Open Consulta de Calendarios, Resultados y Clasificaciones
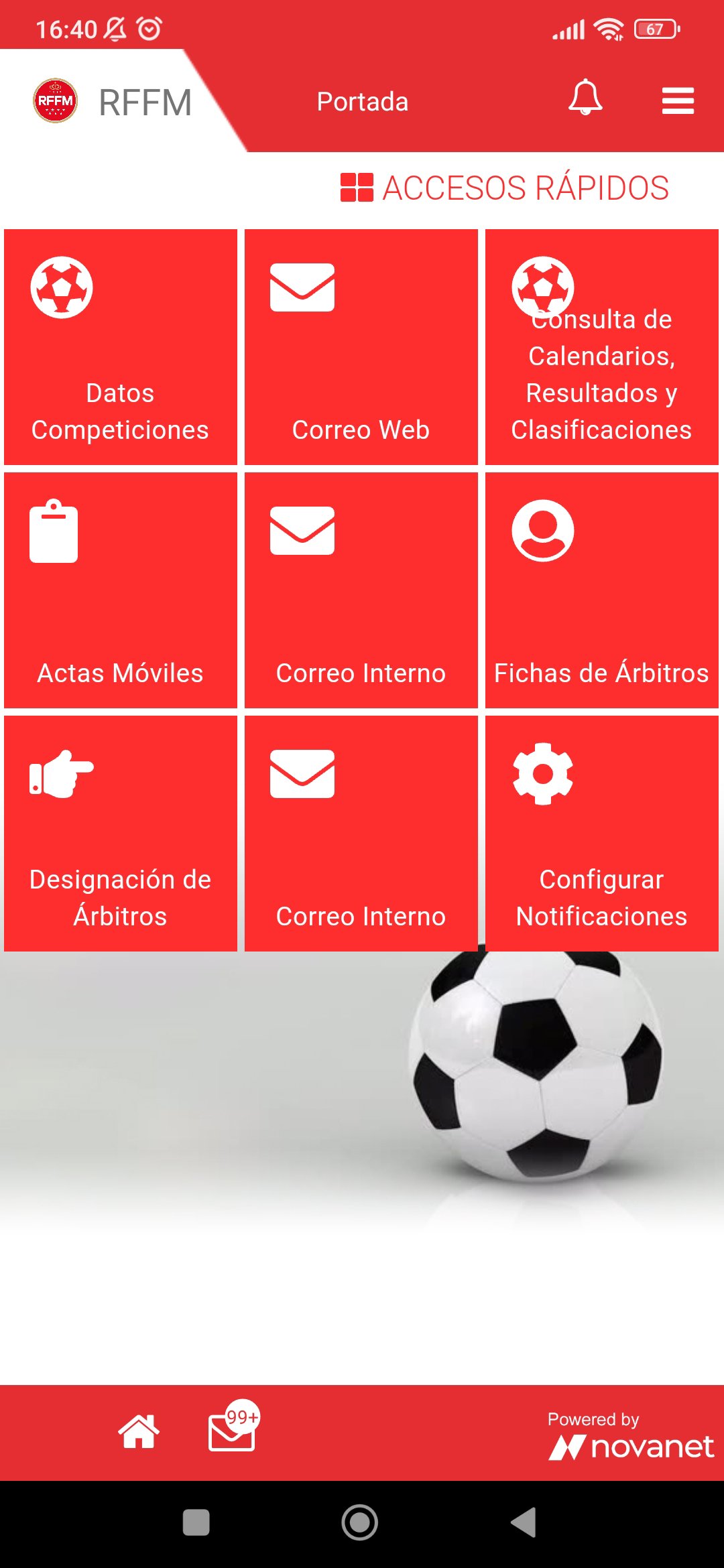This screenshot has height=1568, width=724. tap(601, 347)
